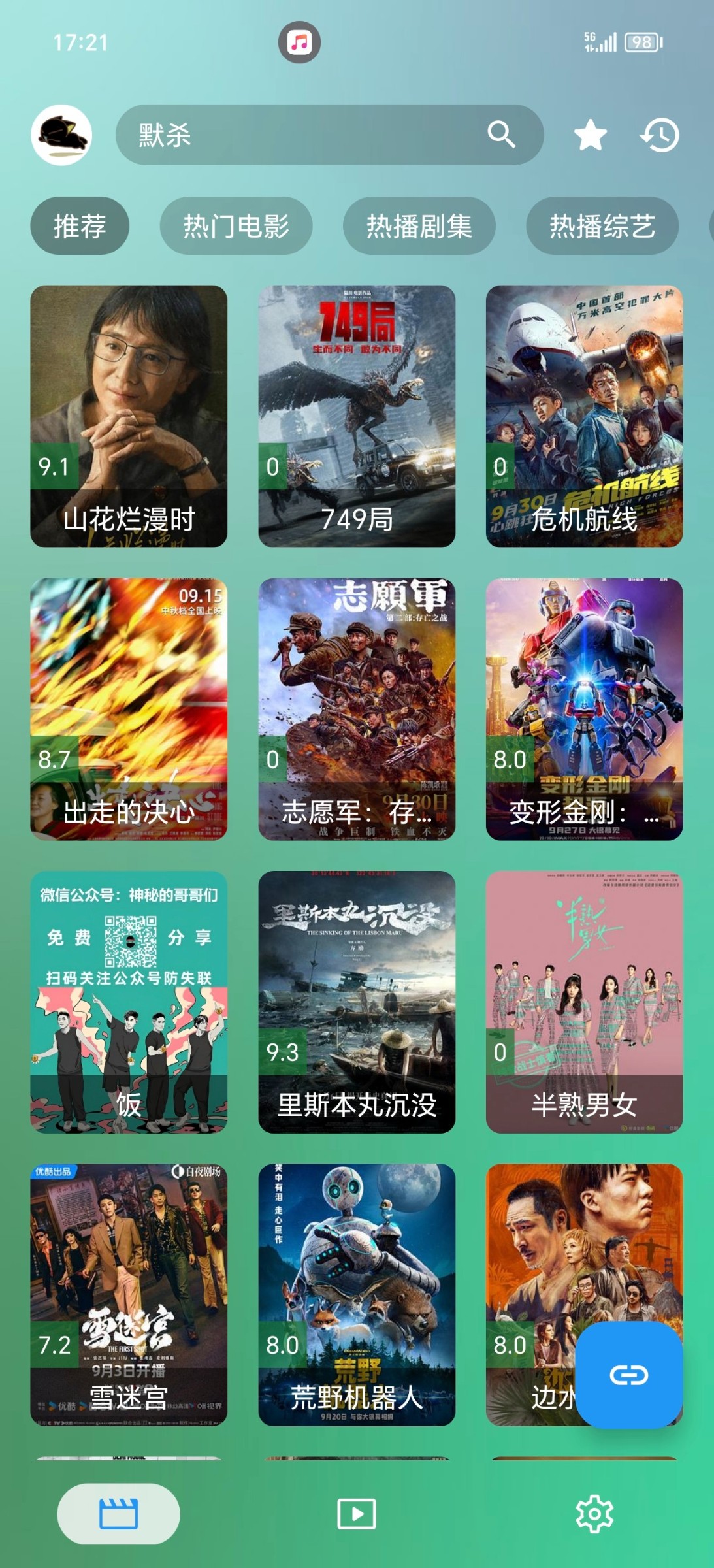Select the 推荐 chip
The image size is (714, 1568).
[80, 226]
